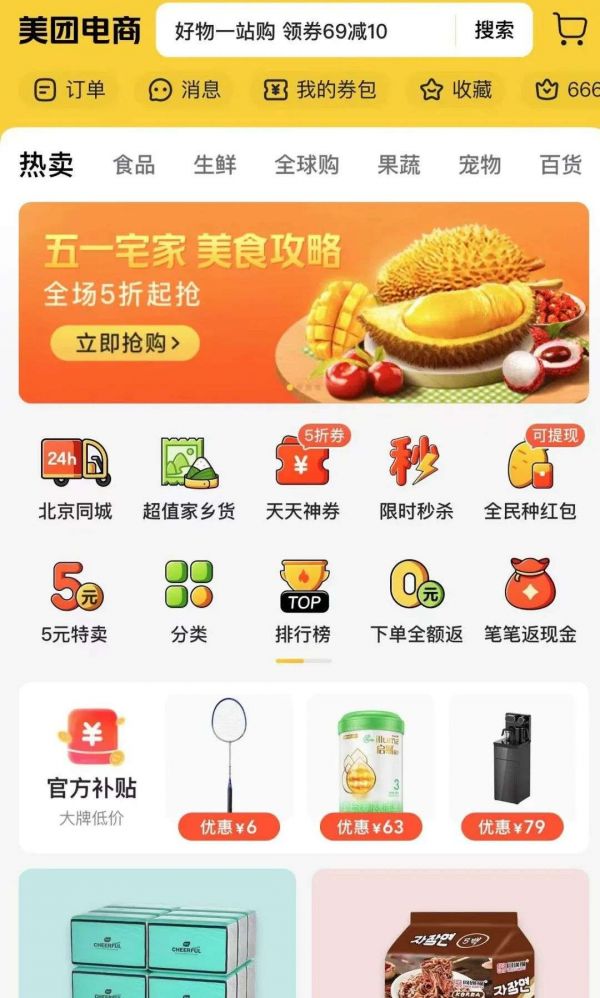Open 我的券包 coupon wallet
Screen dimensions: 600x998
tap(320, 90)
